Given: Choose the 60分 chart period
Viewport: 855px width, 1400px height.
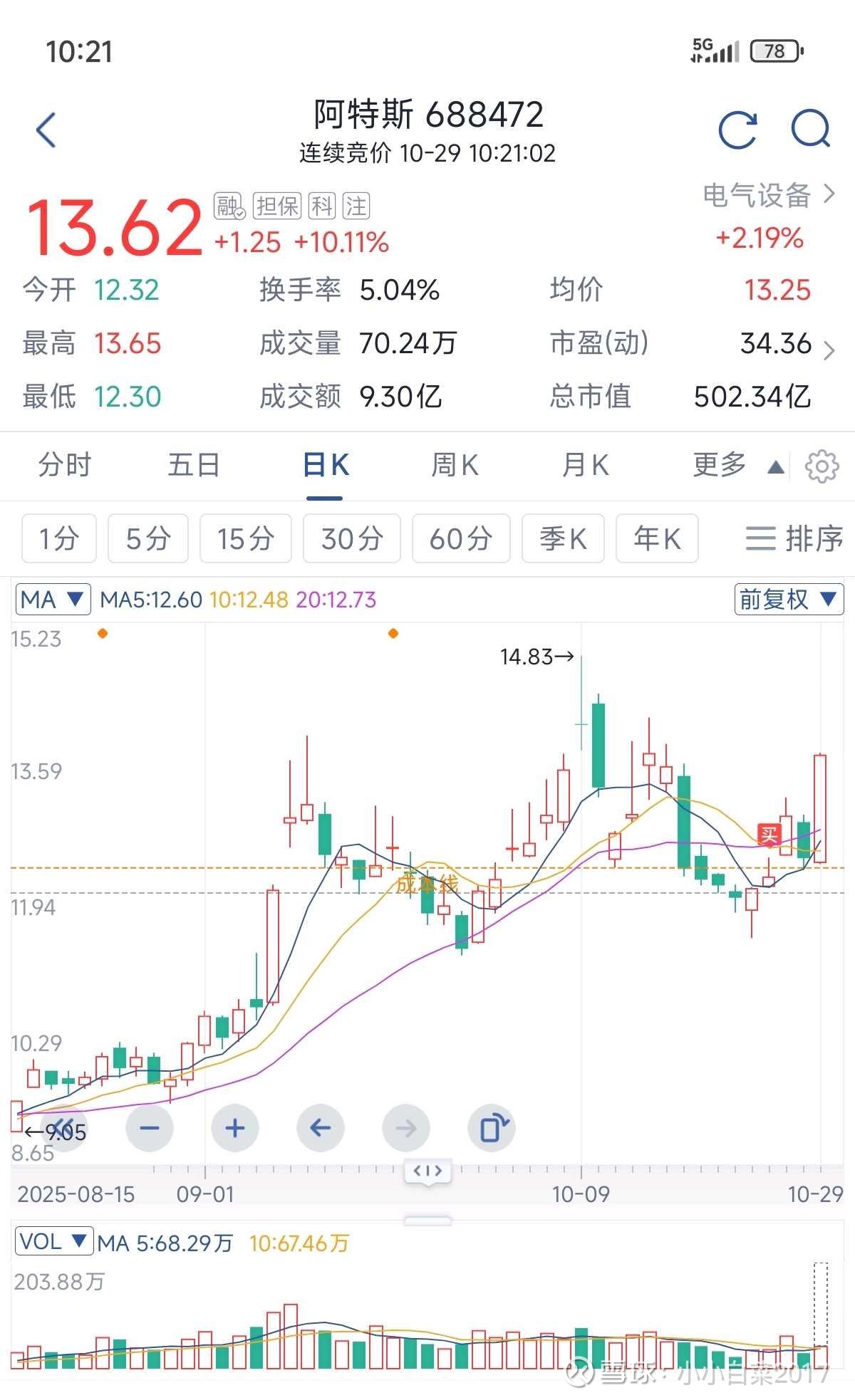Looking at the screenshot, I should 461,539.
